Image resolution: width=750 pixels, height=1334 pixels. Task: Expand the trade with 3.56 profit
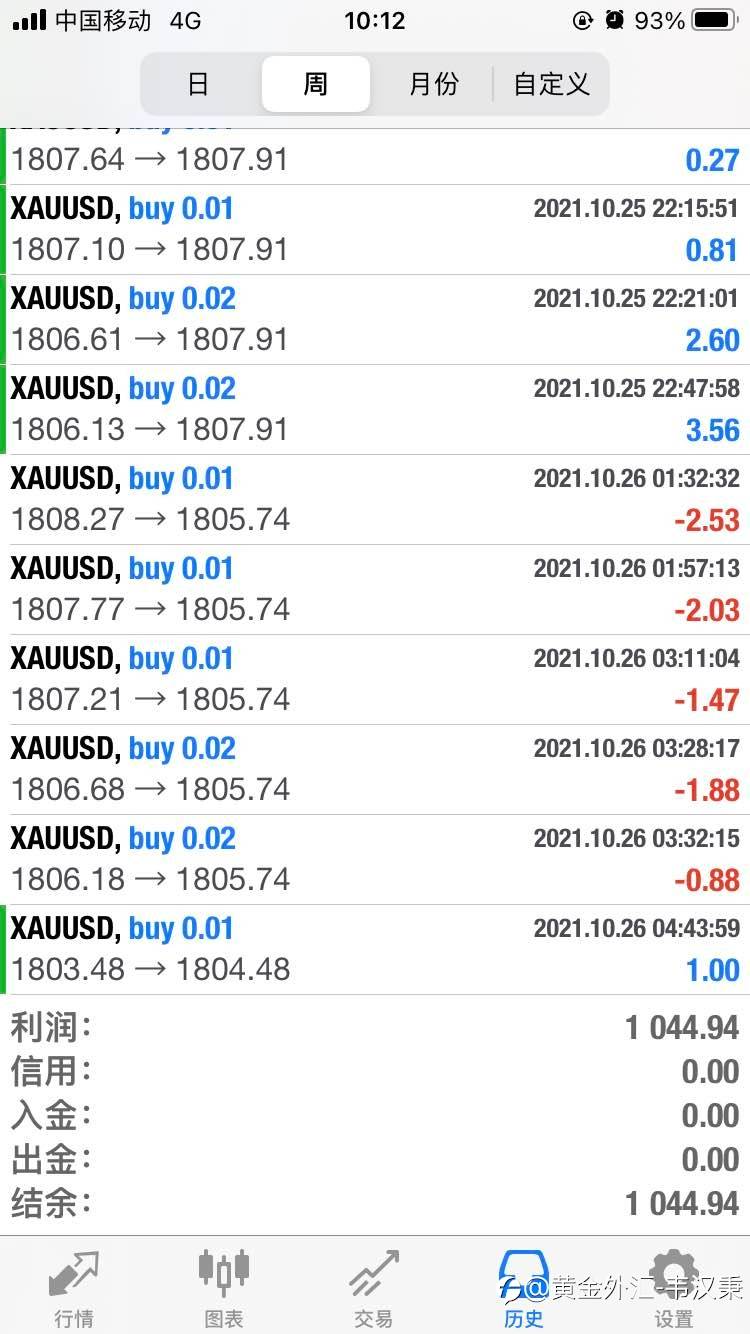click(375, 410)
